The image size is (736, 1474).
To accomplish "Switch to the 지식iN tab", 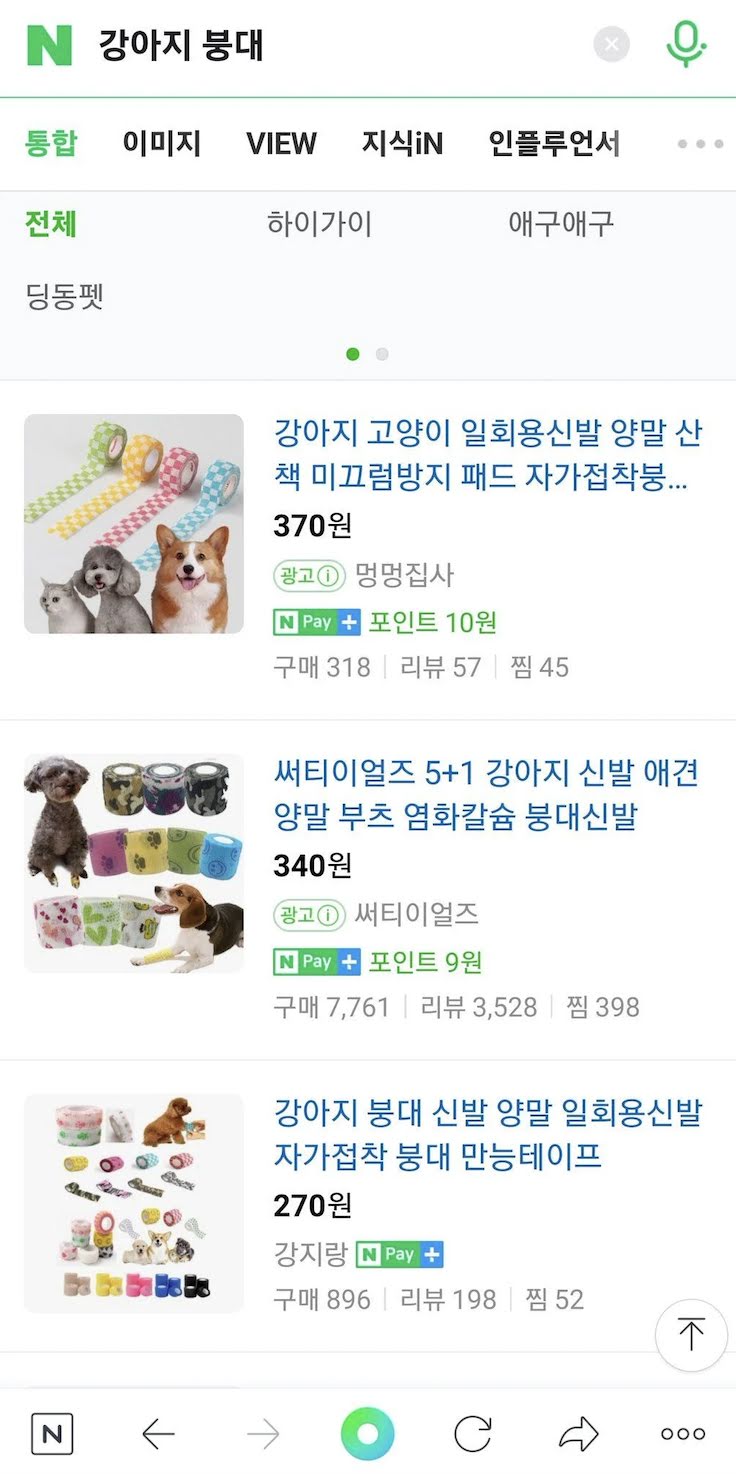I will pos(402,143).
